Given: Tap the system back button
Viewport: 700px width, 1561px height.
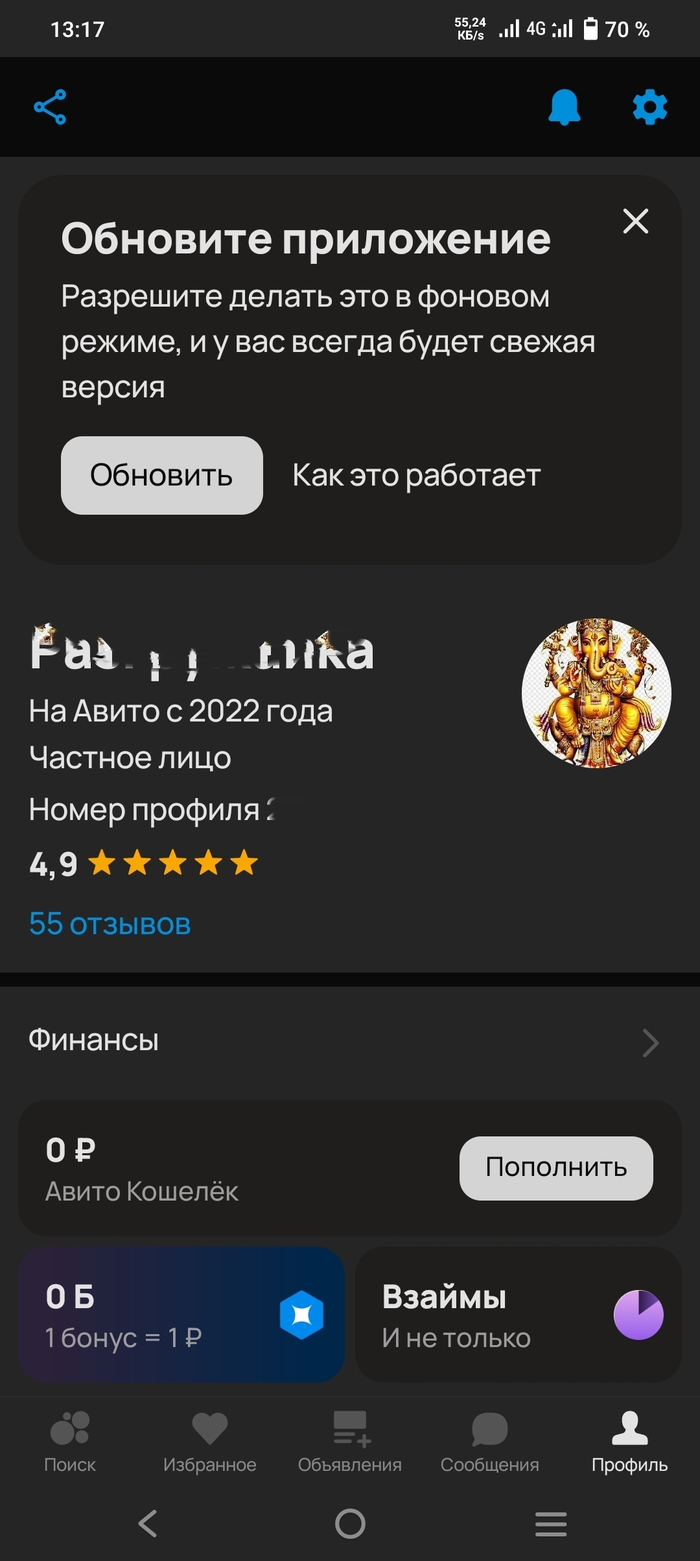Looking at the screenshot, I should point(148,1523).
